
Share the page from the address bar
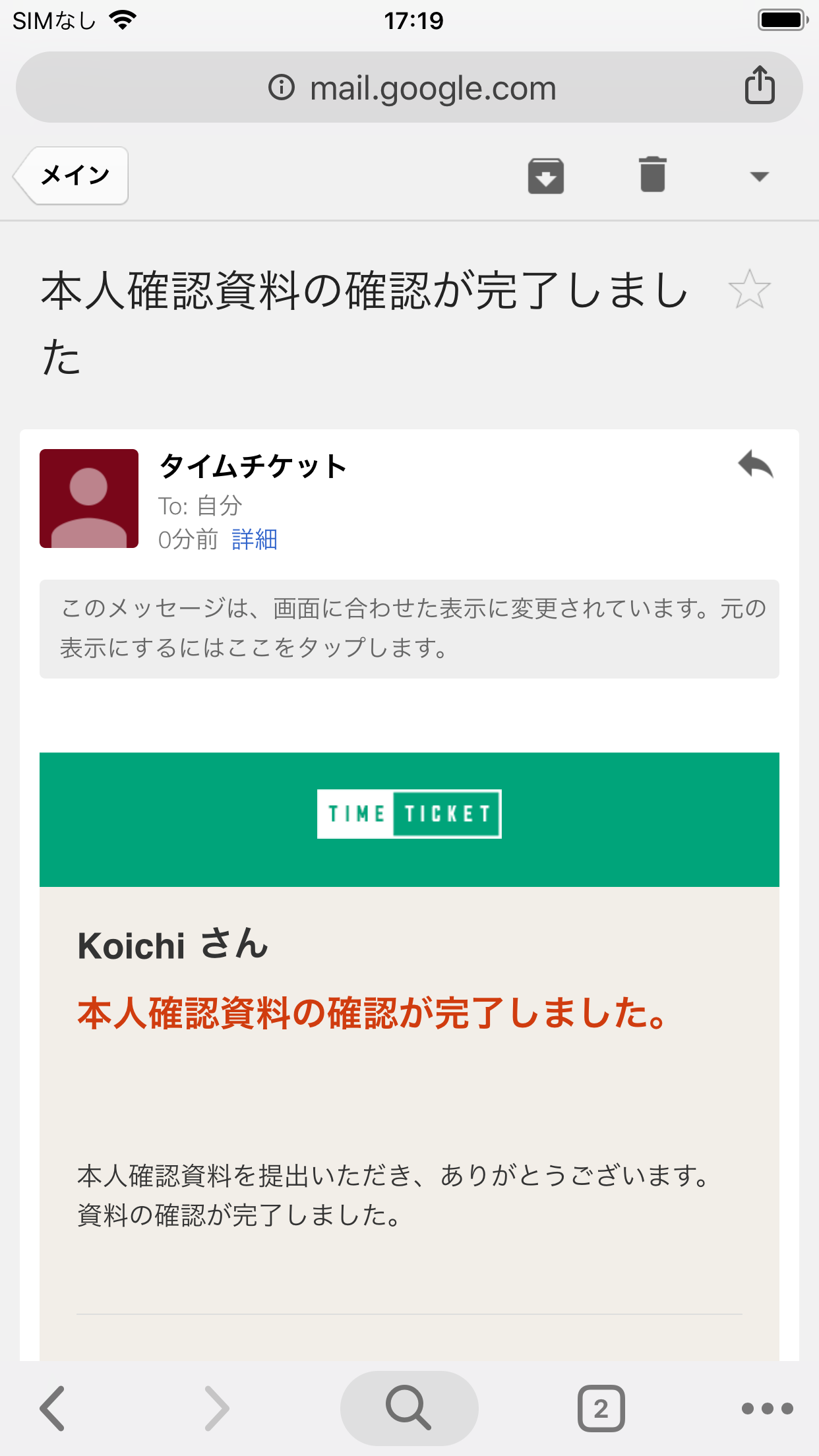pos(760,86)
